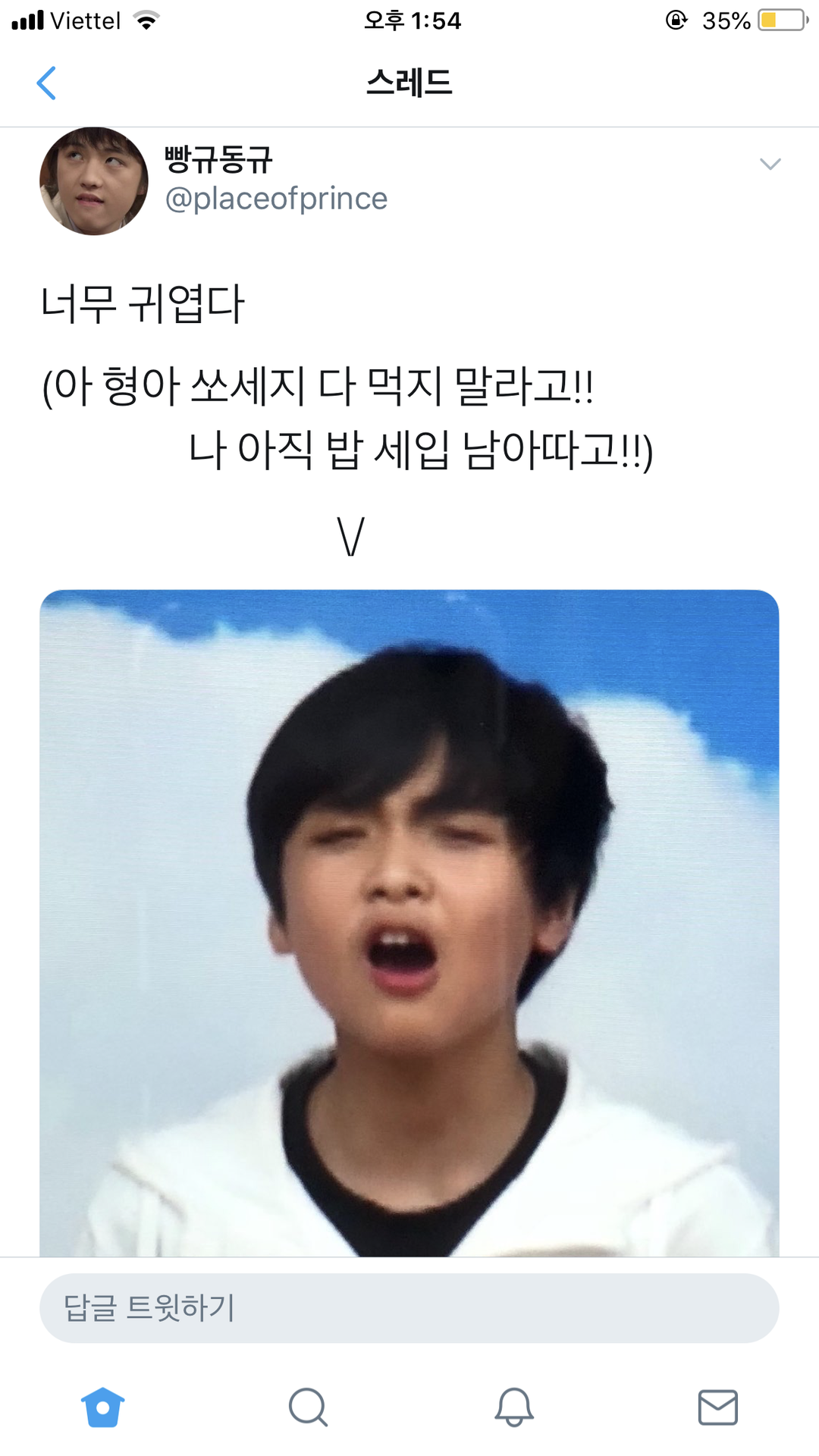Switch to the Home tab
The height and width of the screenshot is (1456, 819).
pyautogui.click(x=102, y=1407)
